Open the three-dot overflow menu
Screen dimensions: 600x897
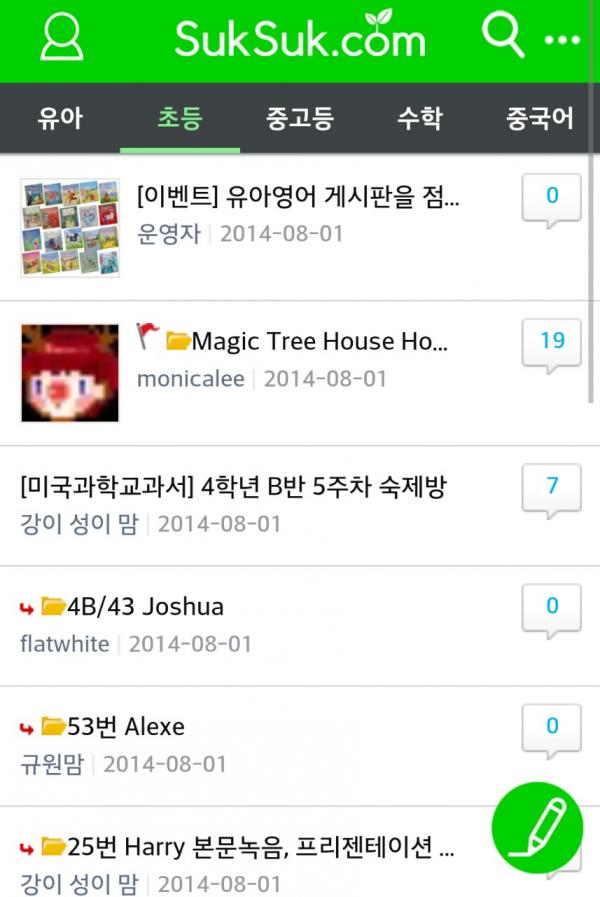point(562,40)
